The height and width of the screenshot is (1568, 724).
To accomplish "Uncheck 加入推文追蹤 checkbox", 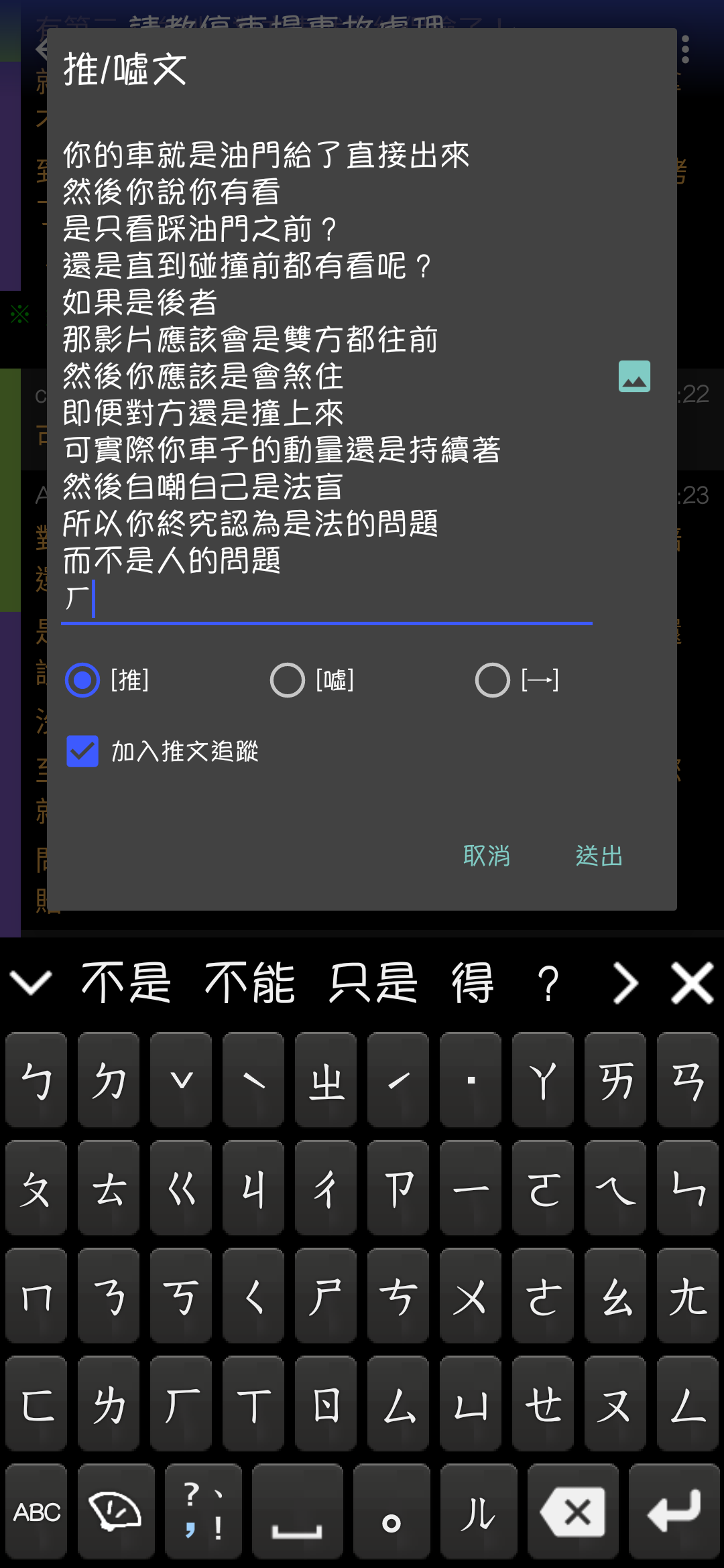I will point(82,751).
